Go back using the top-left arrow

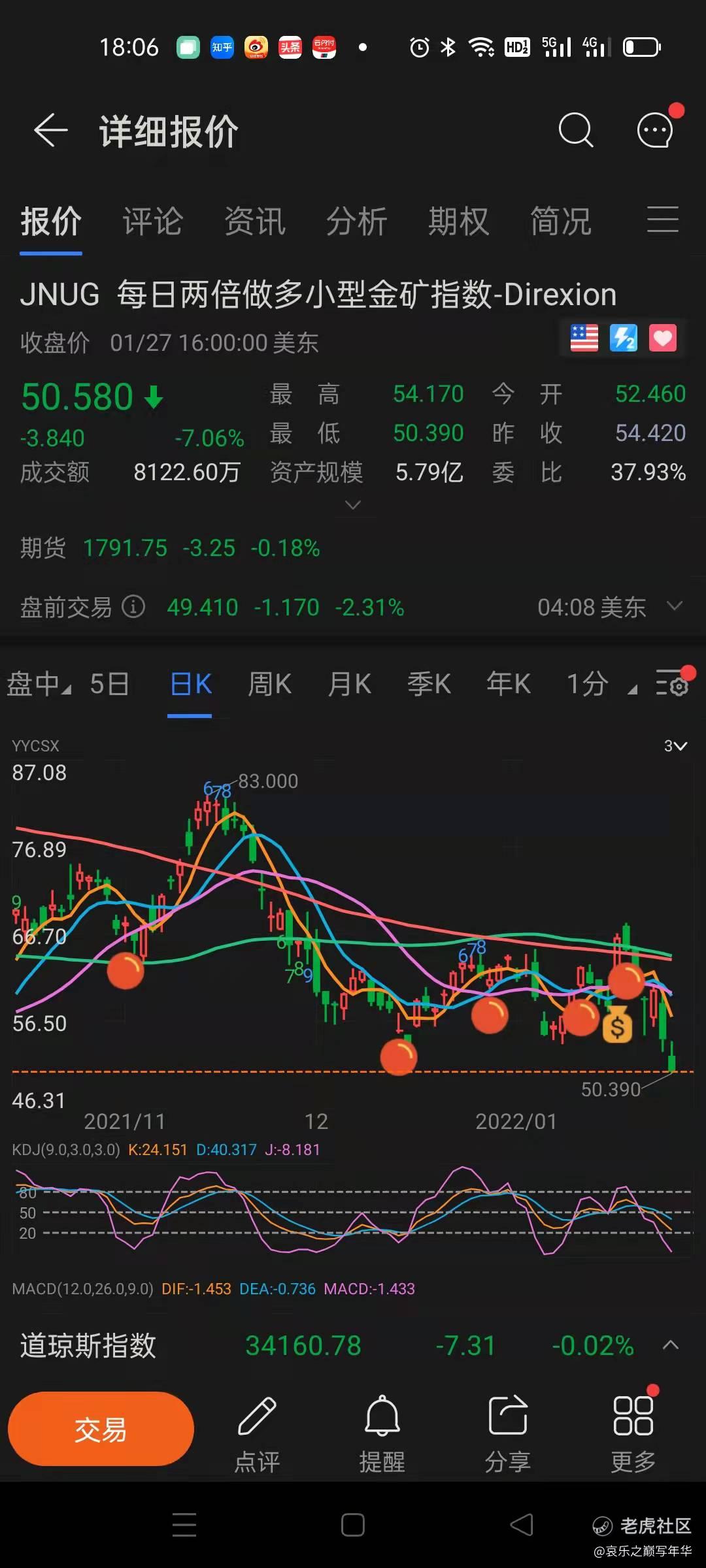coord(51,131)
